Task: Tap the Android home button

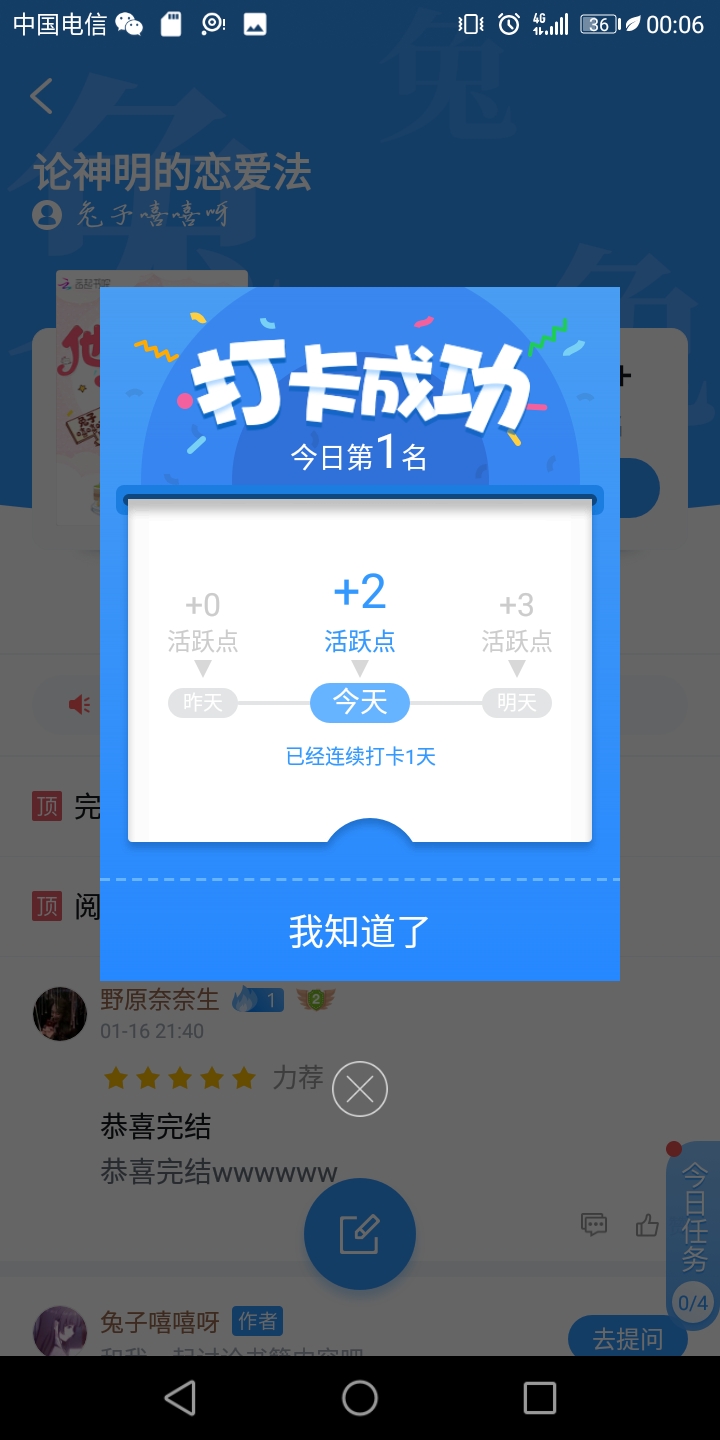Action: [360, 1398]
